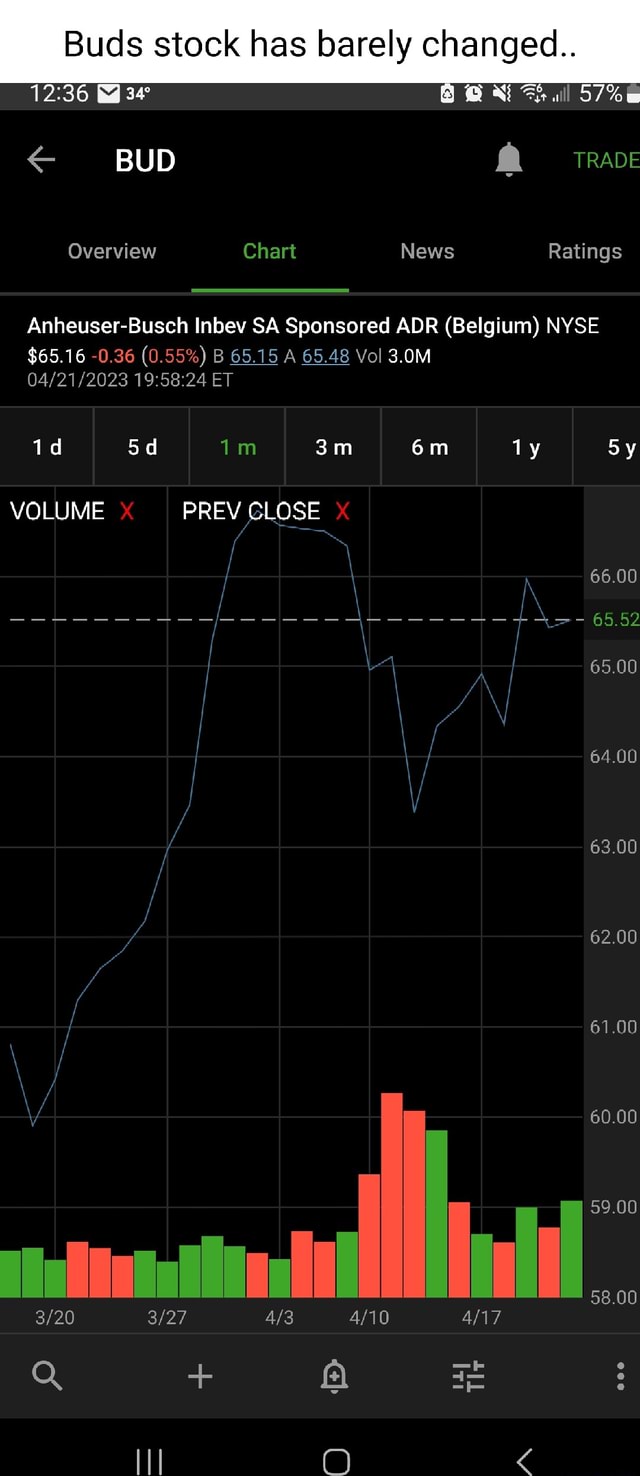This screenshot has width=640, height=1476.
Task: Open symbol search magnifier
Action: click(47, 1377)
